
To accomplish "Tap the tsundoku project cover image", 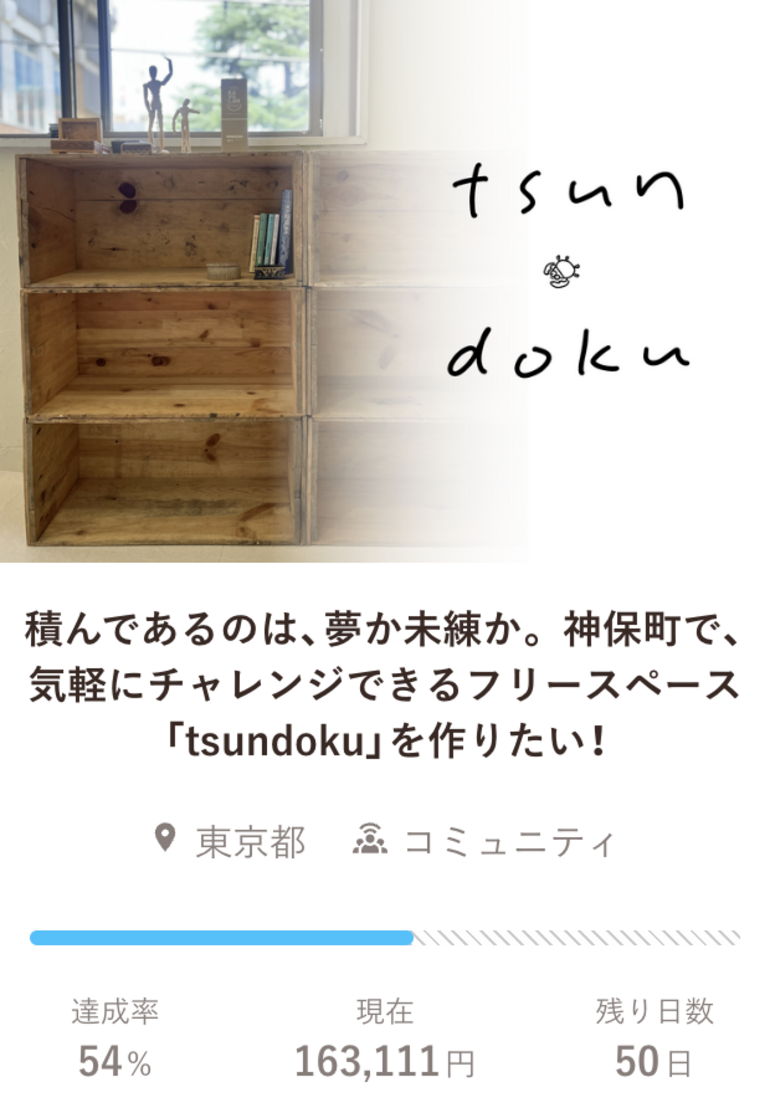I will [384, 281].
